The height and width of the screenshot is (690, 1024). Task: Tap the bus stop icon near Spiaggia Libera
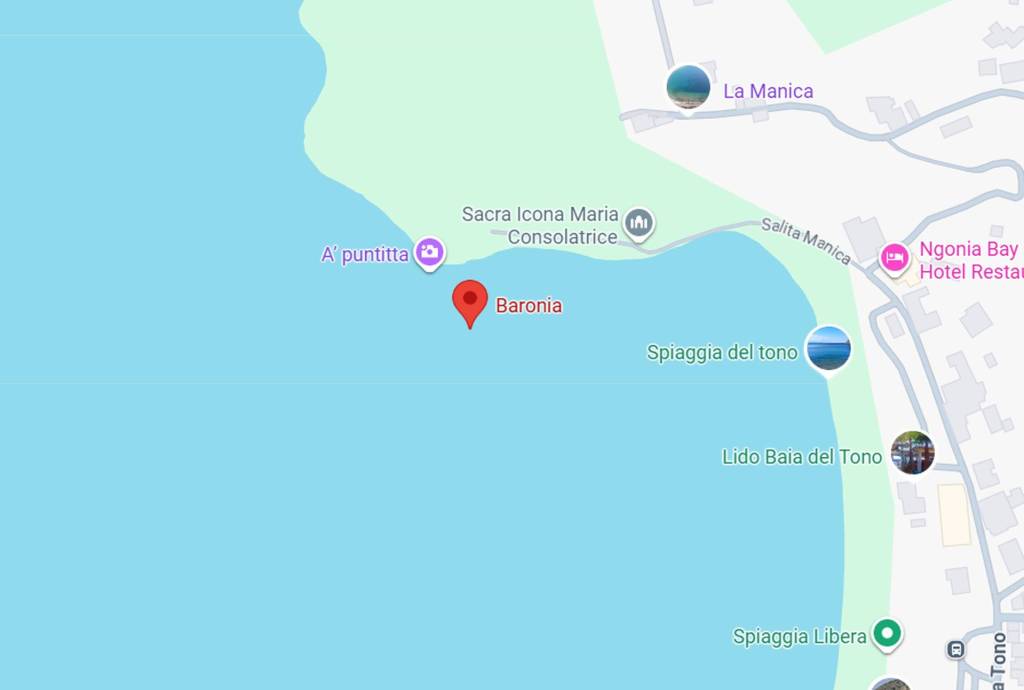[956, 649]
